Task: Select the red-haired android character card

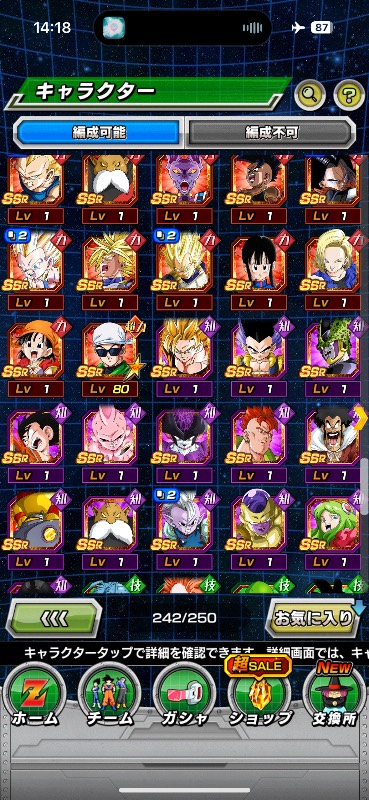Action: (x=259, y=444)
